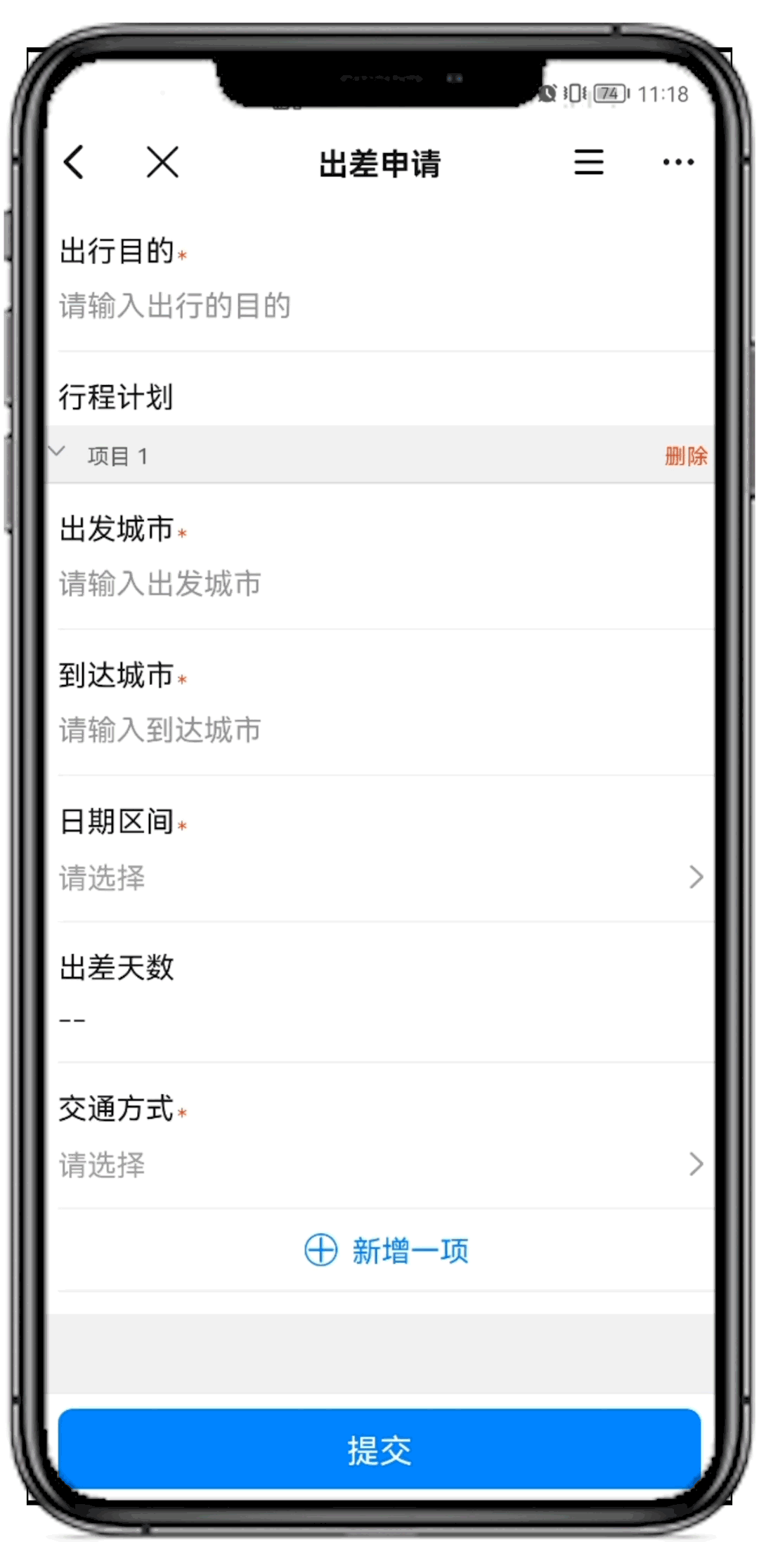Add another itinerary with 新增一项
The image size is (759, 1568).
click(387, 1250)
